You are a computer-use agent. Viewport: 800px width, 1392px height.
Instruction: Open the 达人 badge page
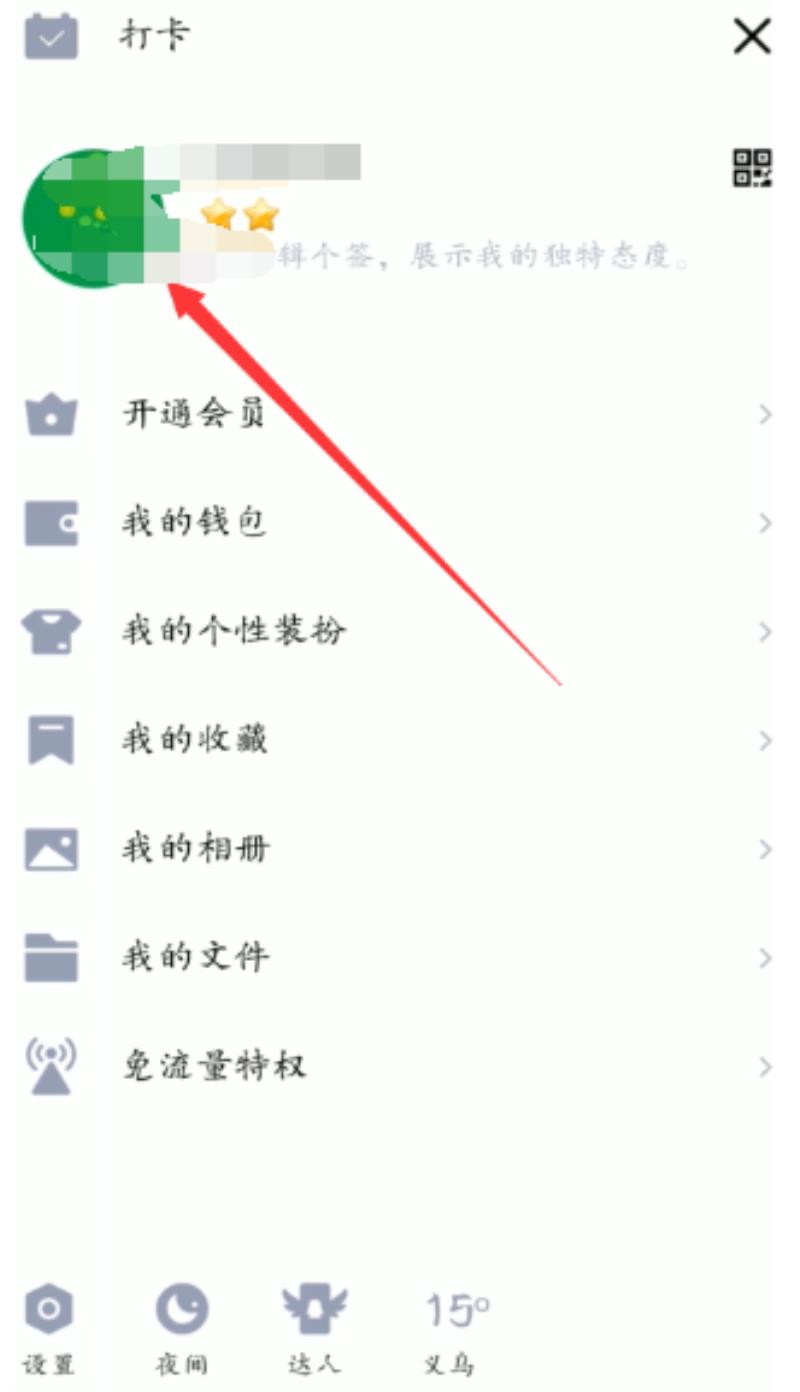[314, 1329]
